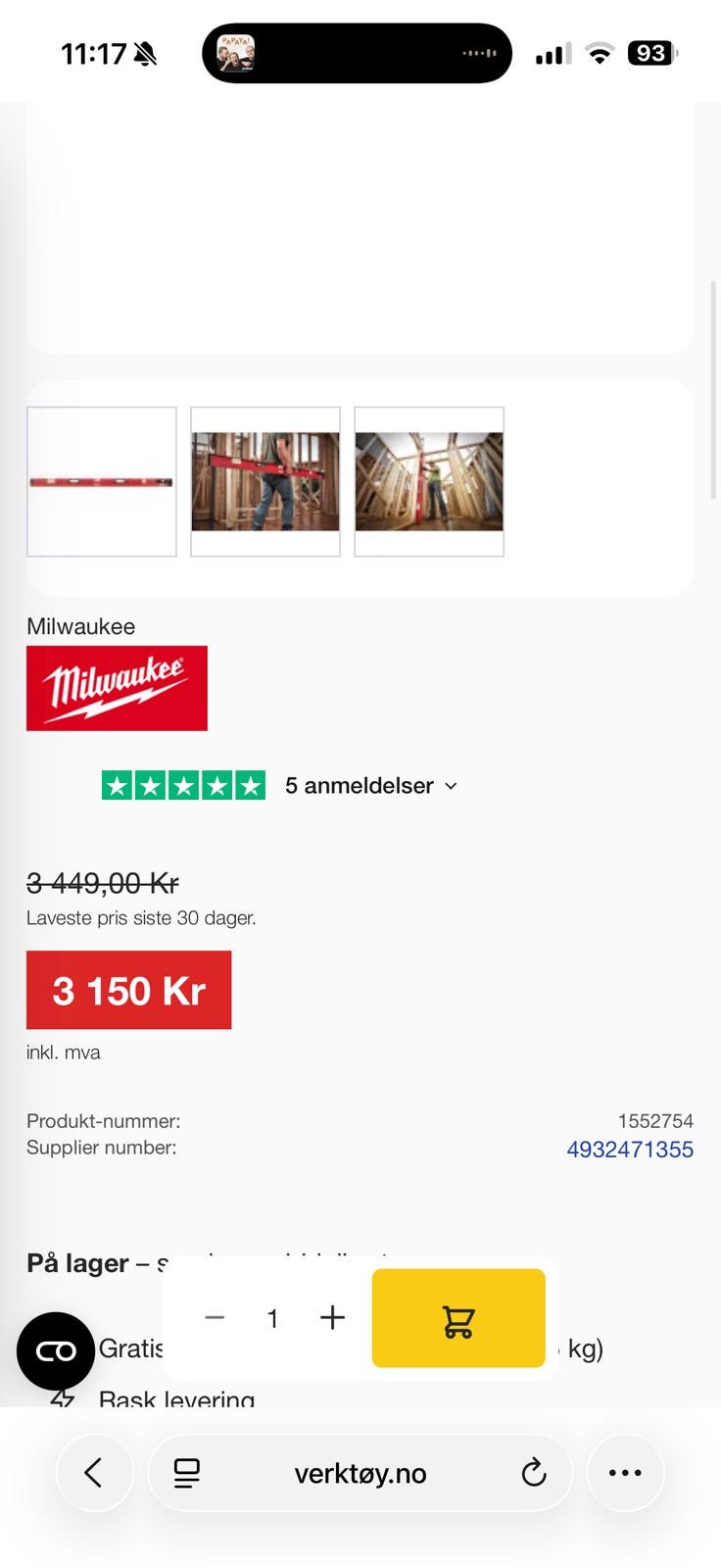721x1568 pixels.
Task: Tap the Milwaukee brand logo
Action: 117,687
